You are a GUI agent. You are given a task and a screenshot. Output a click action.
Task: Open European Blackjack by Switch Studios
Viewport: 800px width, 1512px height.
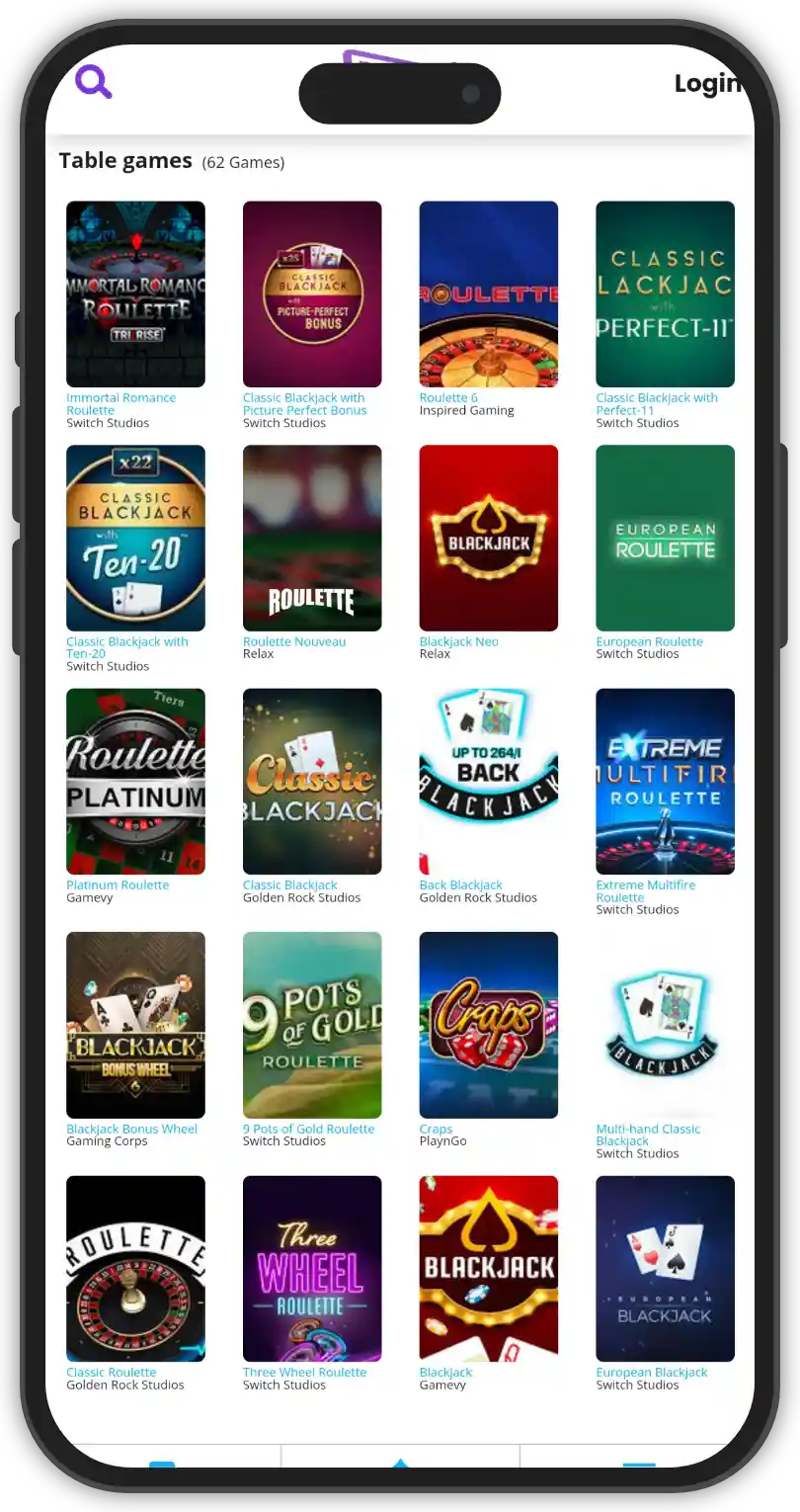click(x=665, y=1269)
